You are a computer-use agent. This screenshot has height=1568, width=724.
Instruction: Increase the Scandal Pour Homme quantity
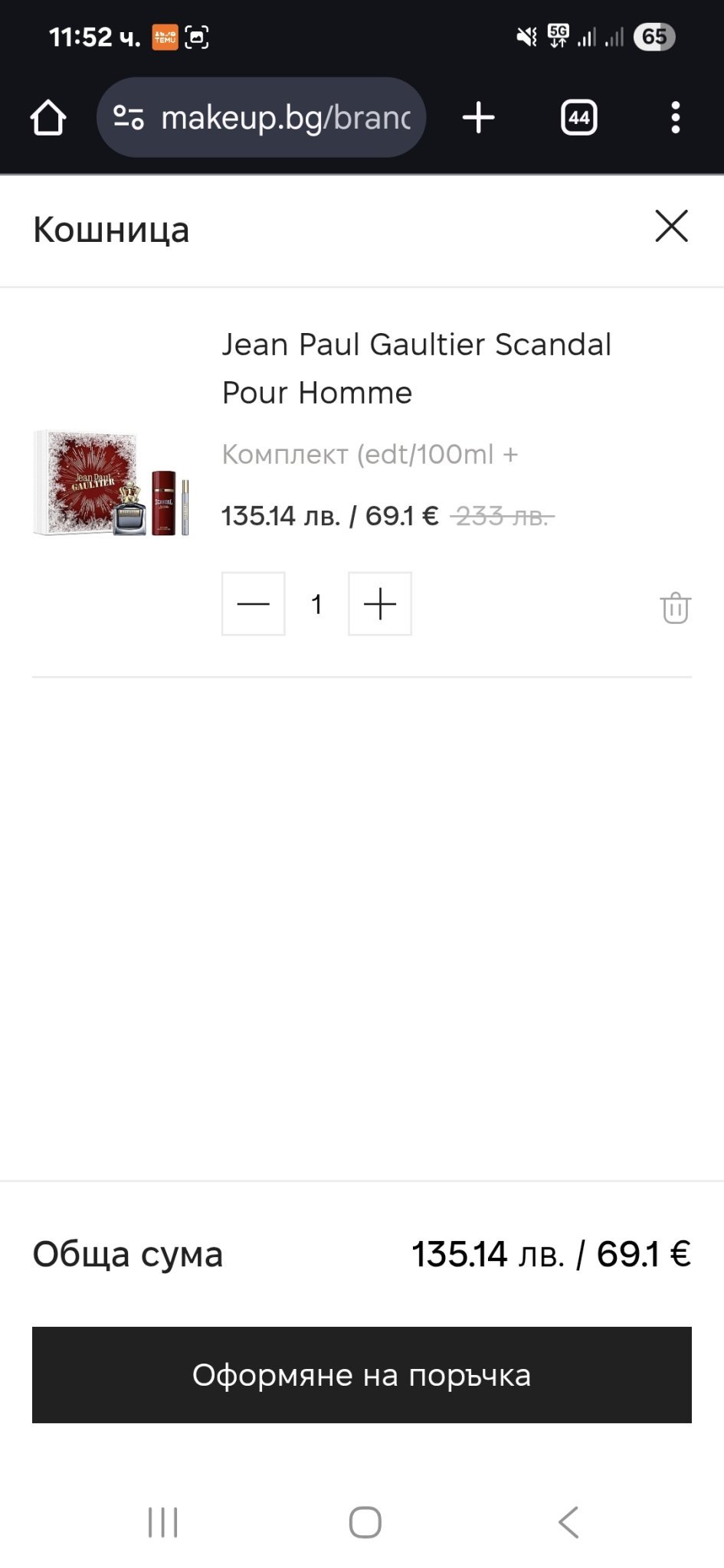point(380,604)
